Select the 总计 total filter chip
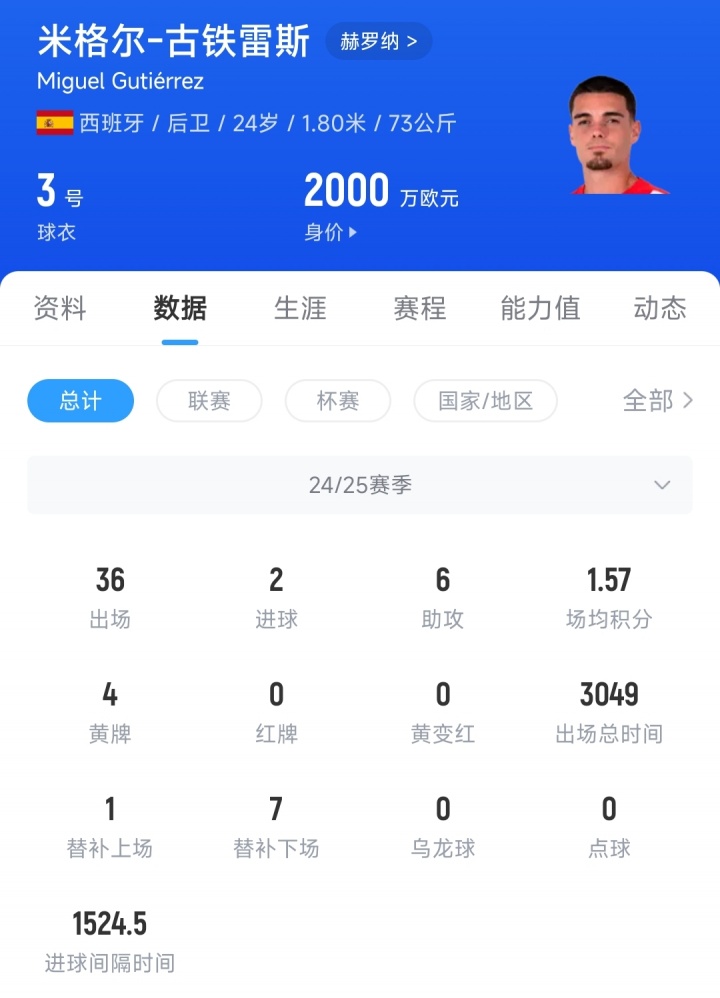The height and width of the screenshot is (998, 720). 80,401
